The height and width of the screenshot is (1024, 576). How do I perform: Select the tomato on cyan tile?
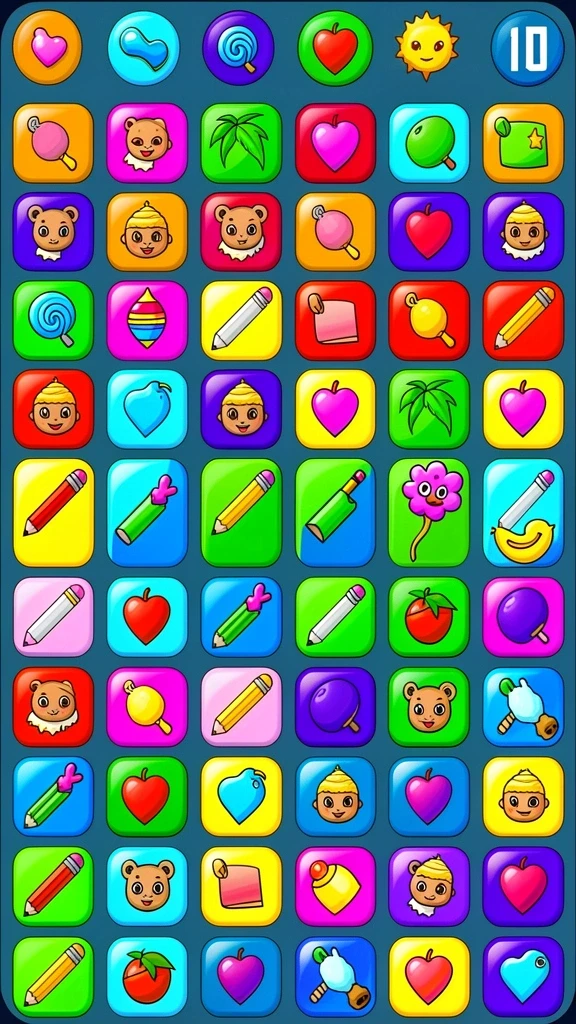tap(147, 976)
